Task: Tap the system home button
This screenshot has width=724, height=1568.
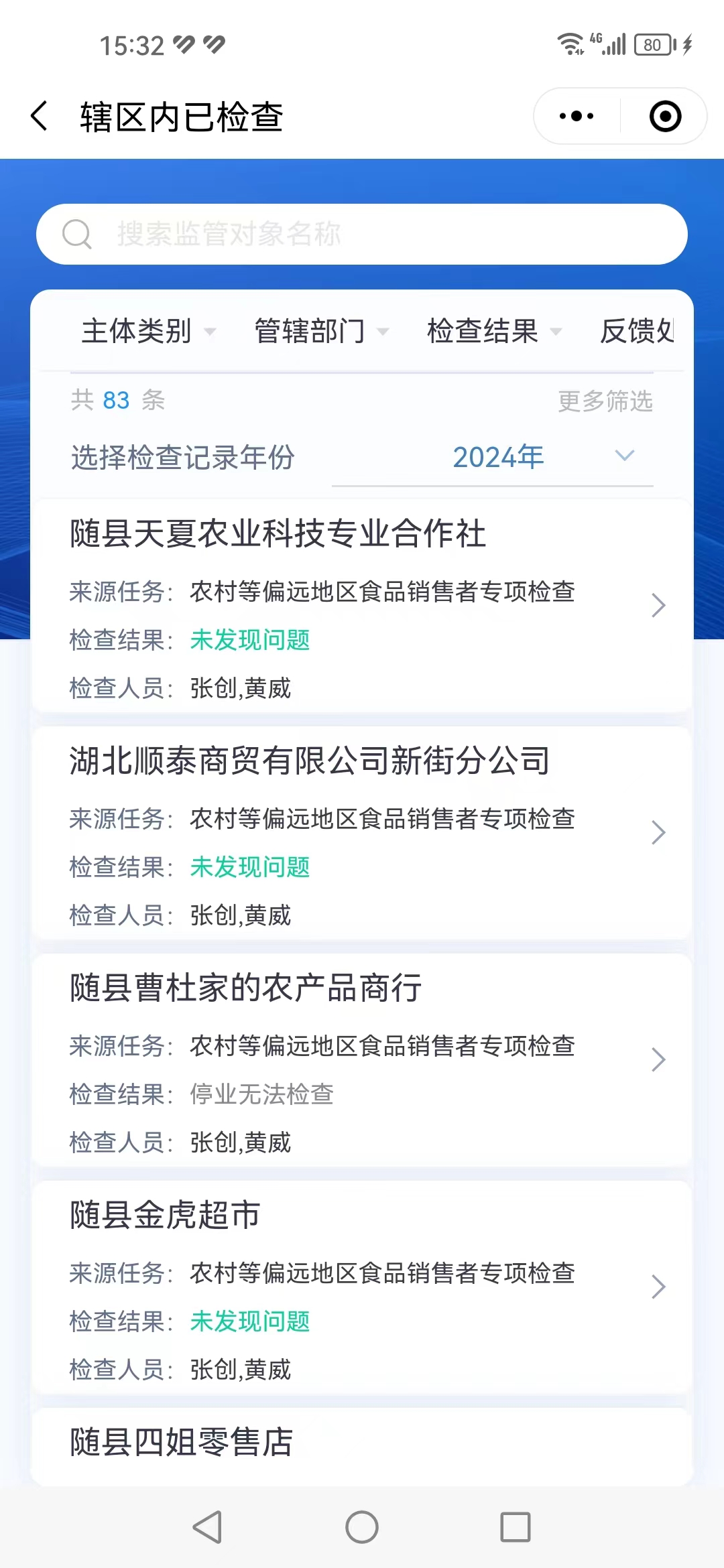Action: (x=362, y=1527)
